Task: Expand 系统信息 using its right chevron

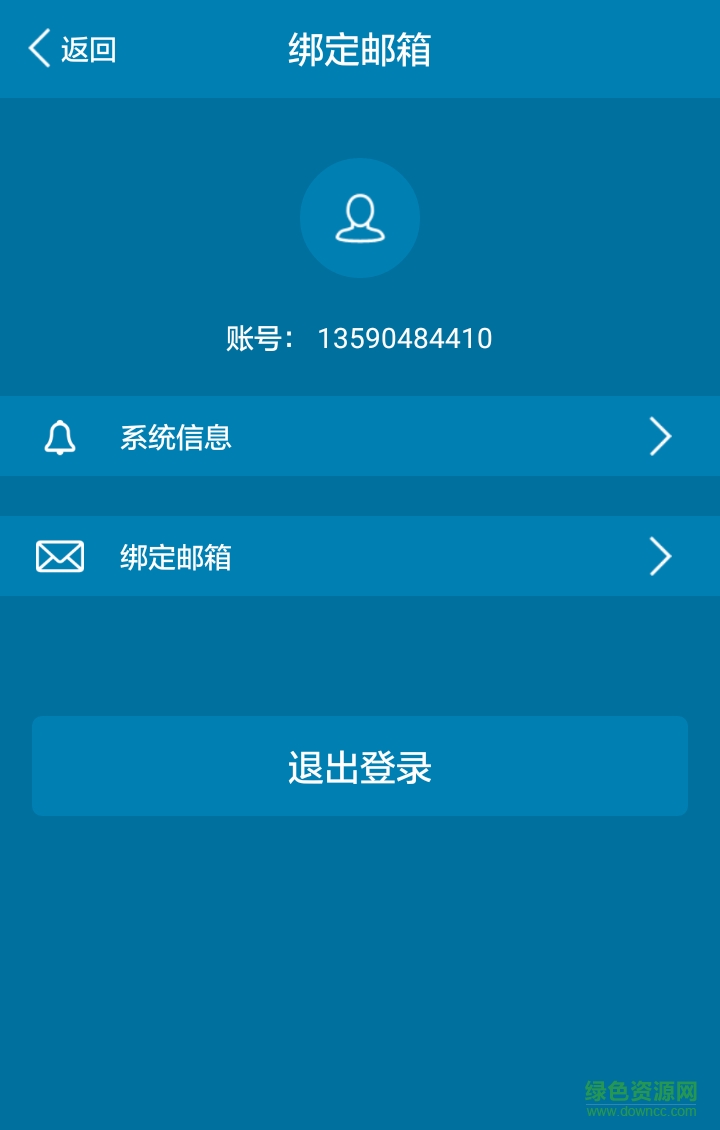Action: (x=660, y=437)
